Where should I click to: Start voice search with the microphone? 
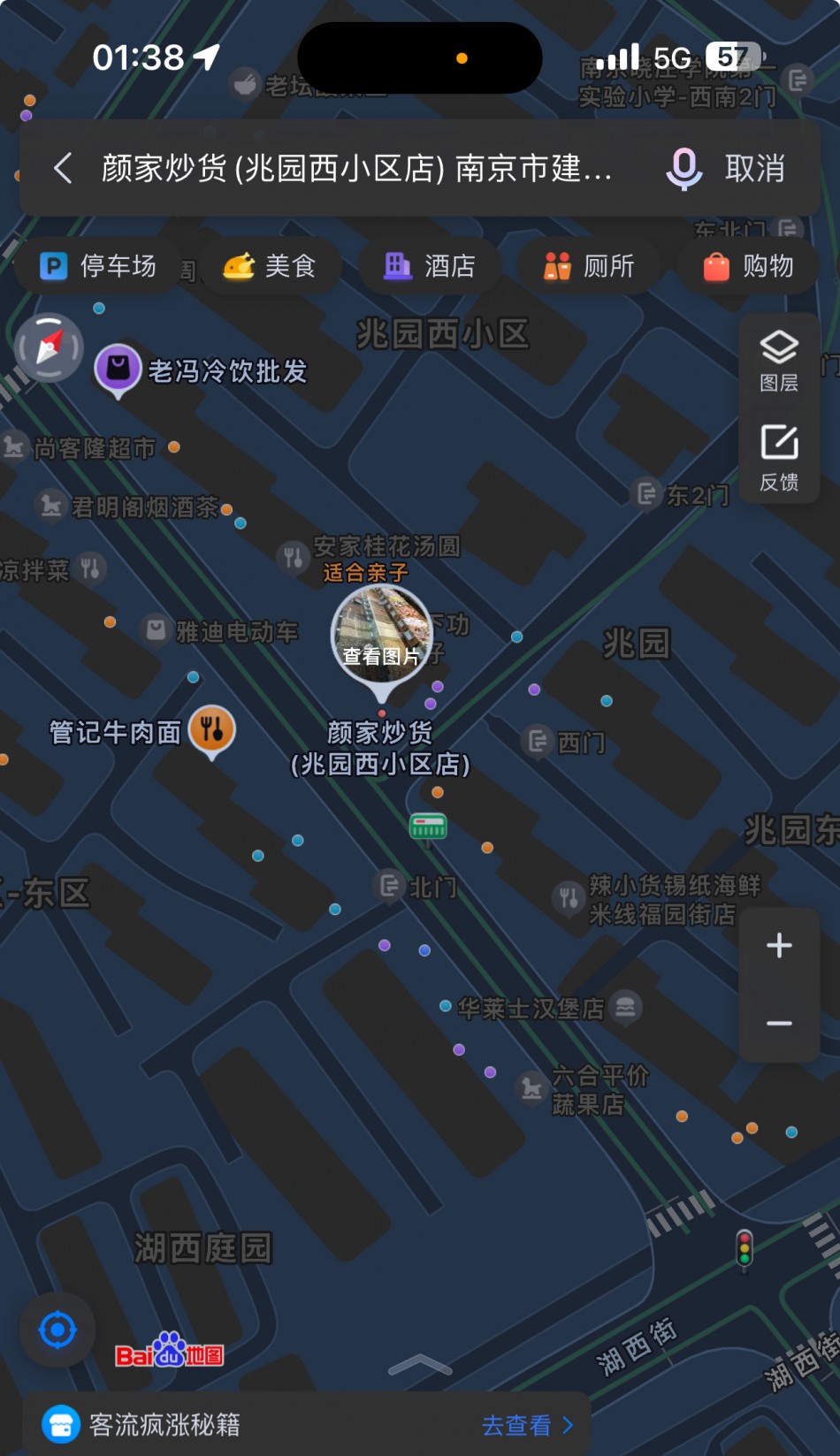pyautogui.click(x=683, y=168)
